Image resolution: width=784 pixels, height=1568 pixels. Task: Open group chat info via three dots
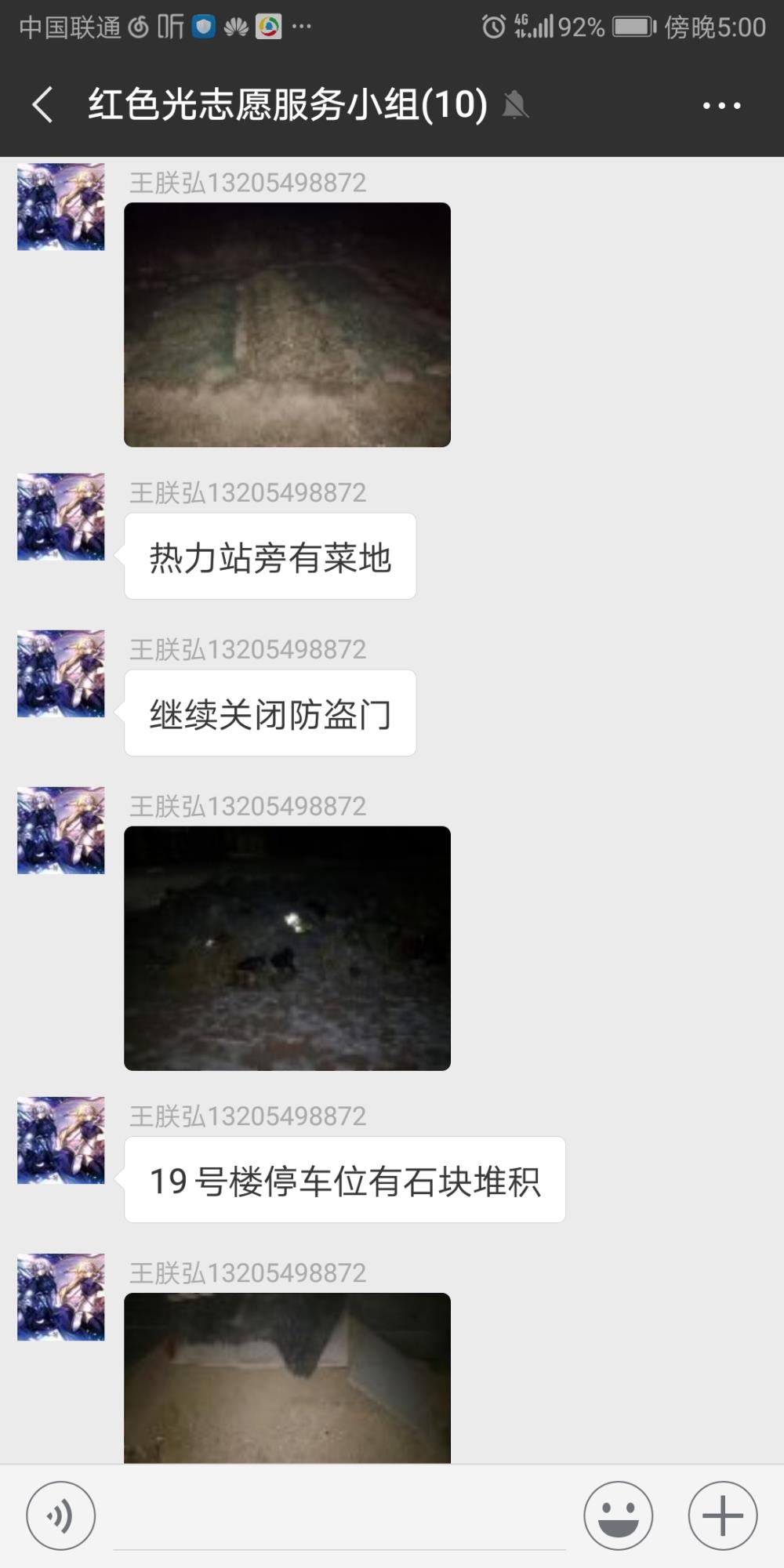[721, 105]
